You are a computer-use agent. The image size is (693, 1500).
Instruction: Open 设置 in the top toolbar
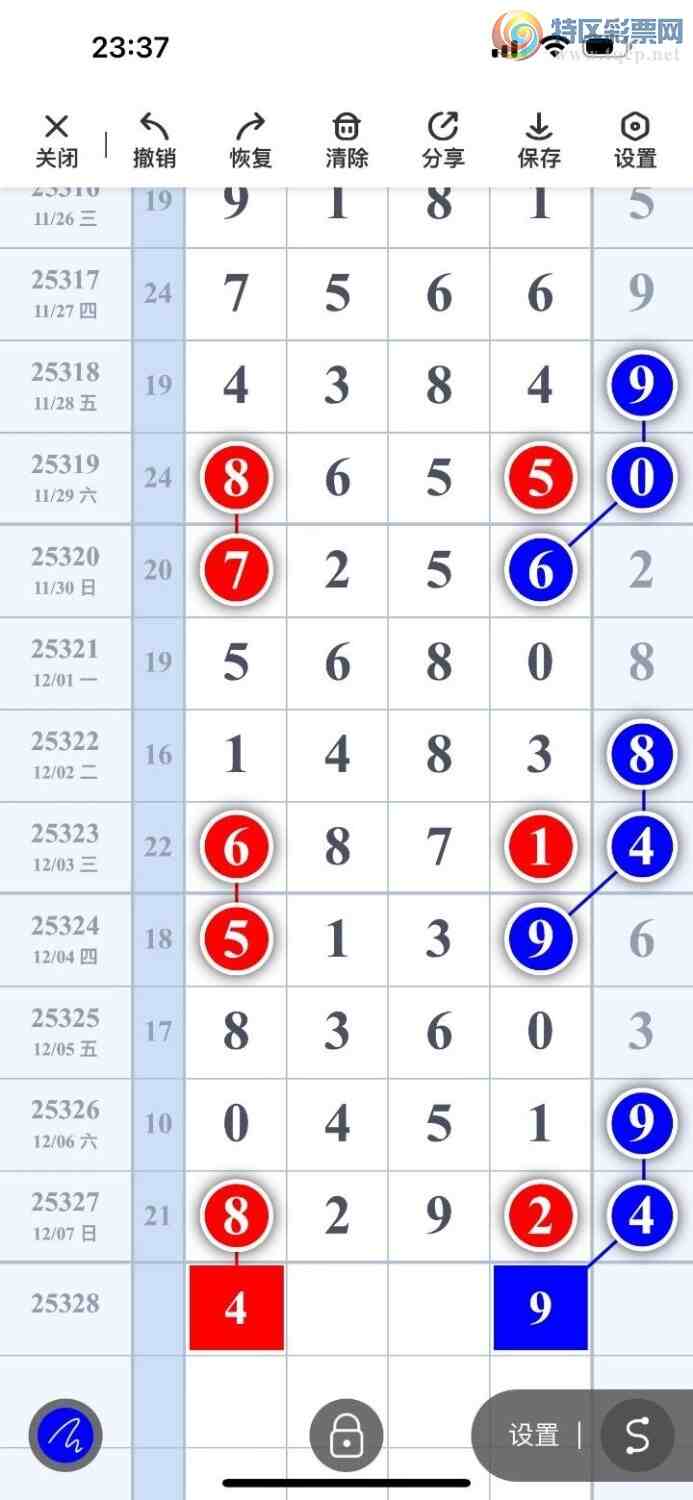[635, 140]
